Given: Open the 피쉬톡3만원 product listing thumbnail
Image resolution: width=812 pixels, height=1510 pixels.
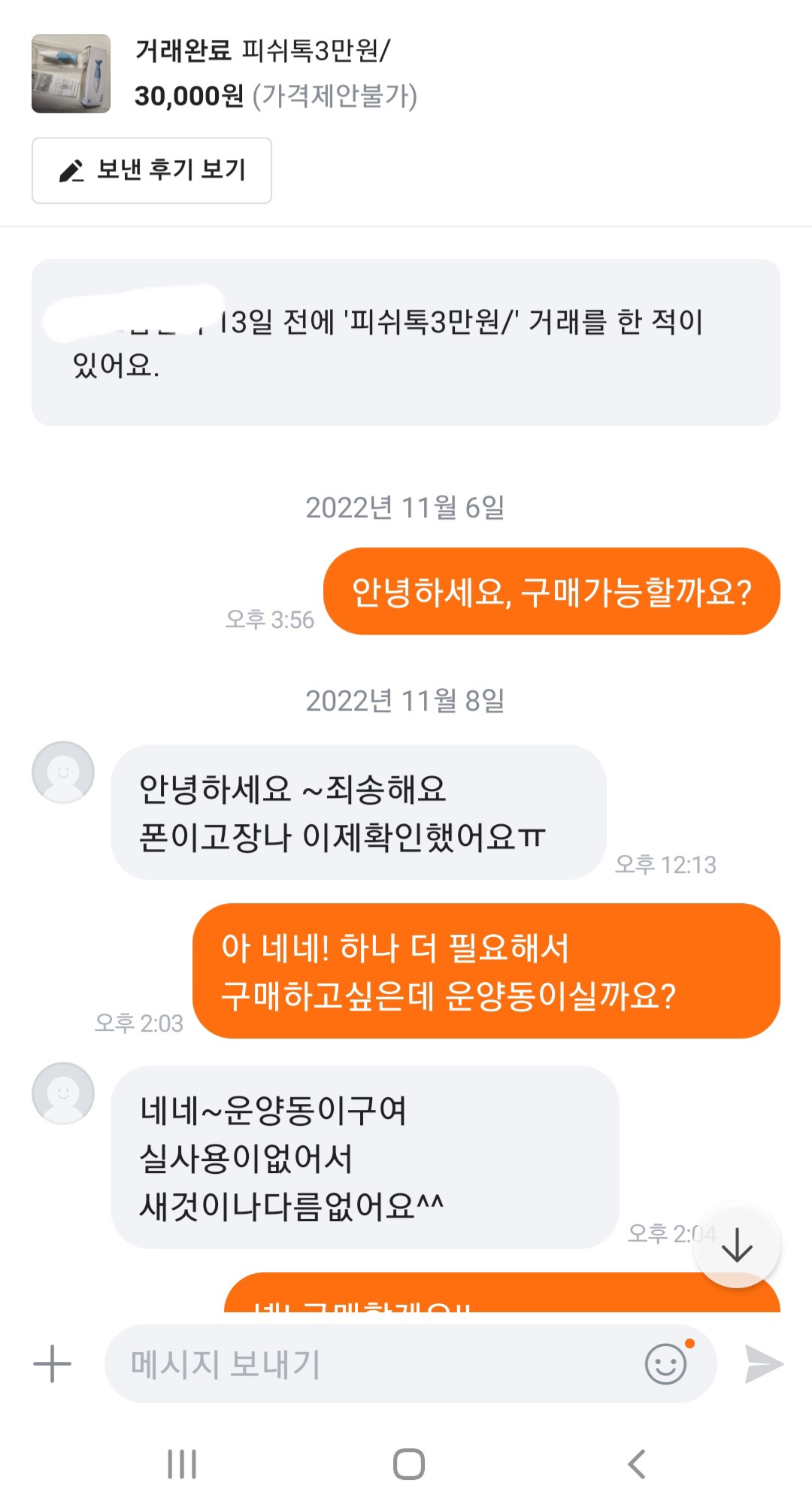Looking at the screenshot, I should (x=71, y=74).
